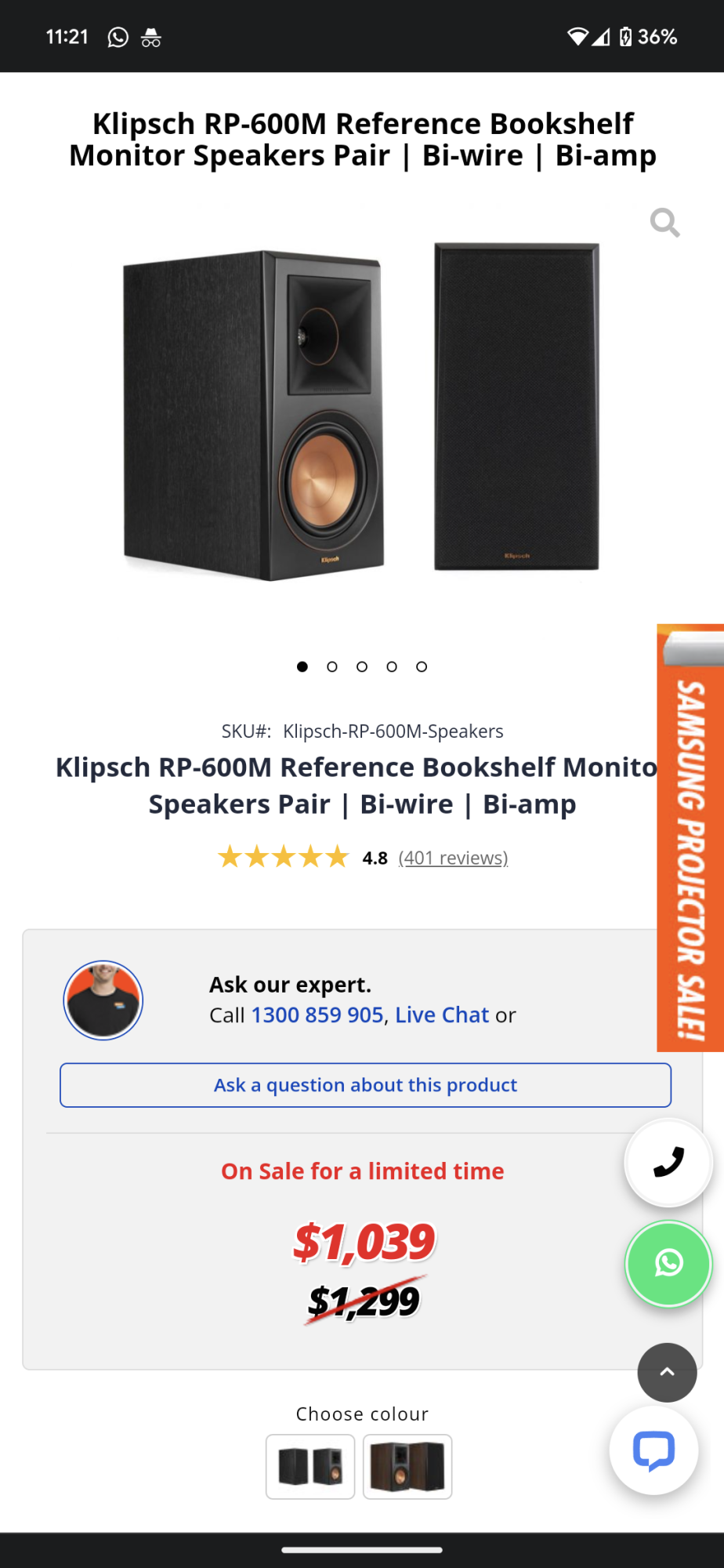Open the image search magnifier
This screenshot has height=1568, width=724.
[x=664, y=223]
